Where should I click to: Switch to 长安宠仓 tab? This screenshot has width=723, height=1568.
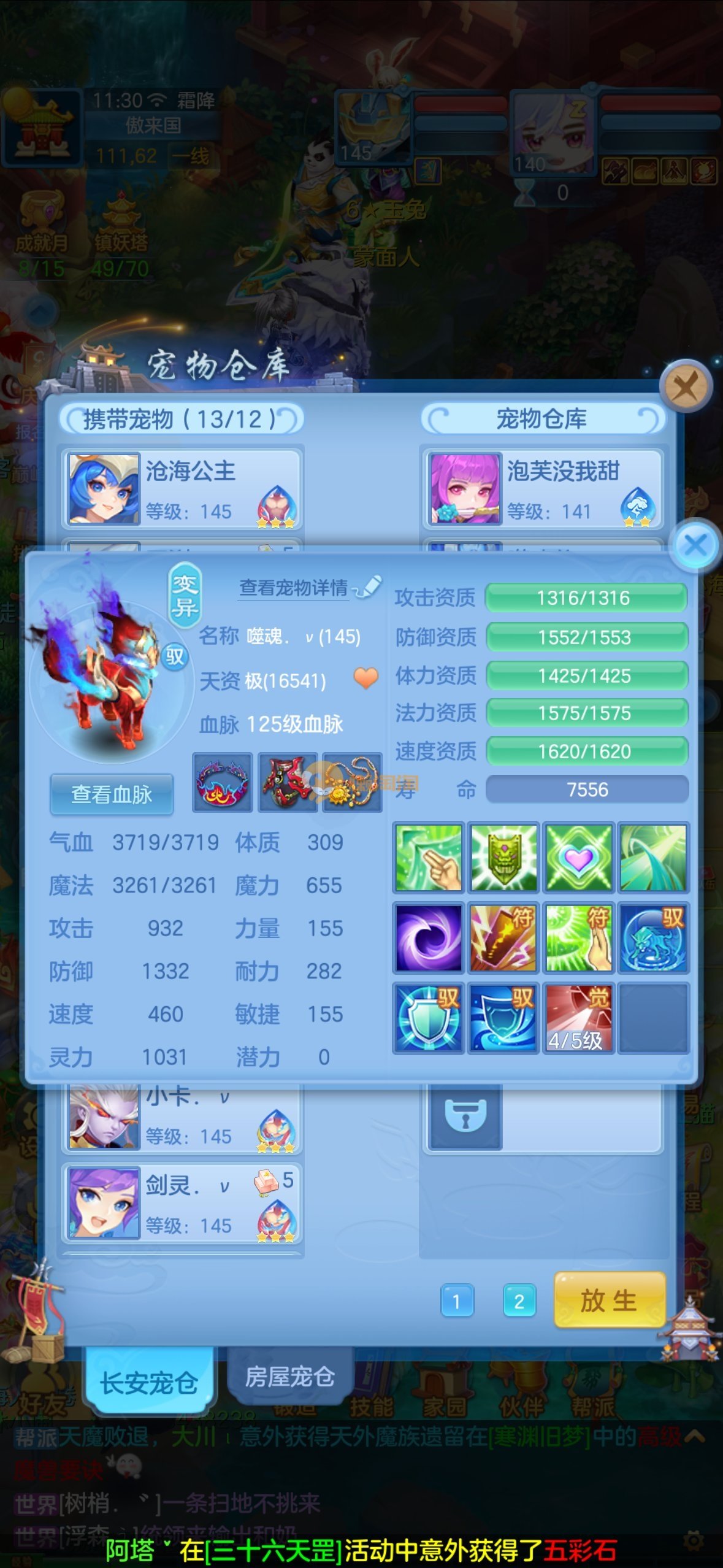pos(149,1382)
